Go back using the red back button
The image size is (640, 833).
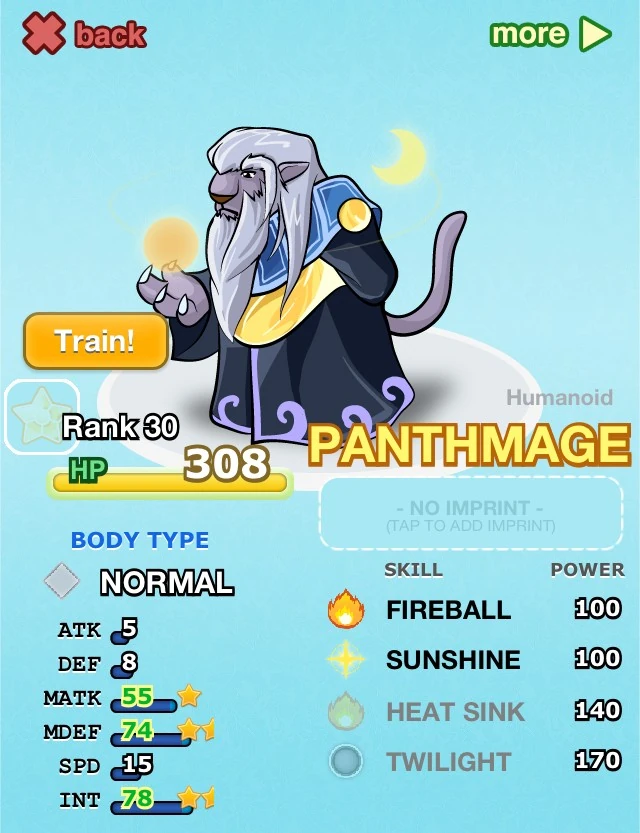coord(85,35)
